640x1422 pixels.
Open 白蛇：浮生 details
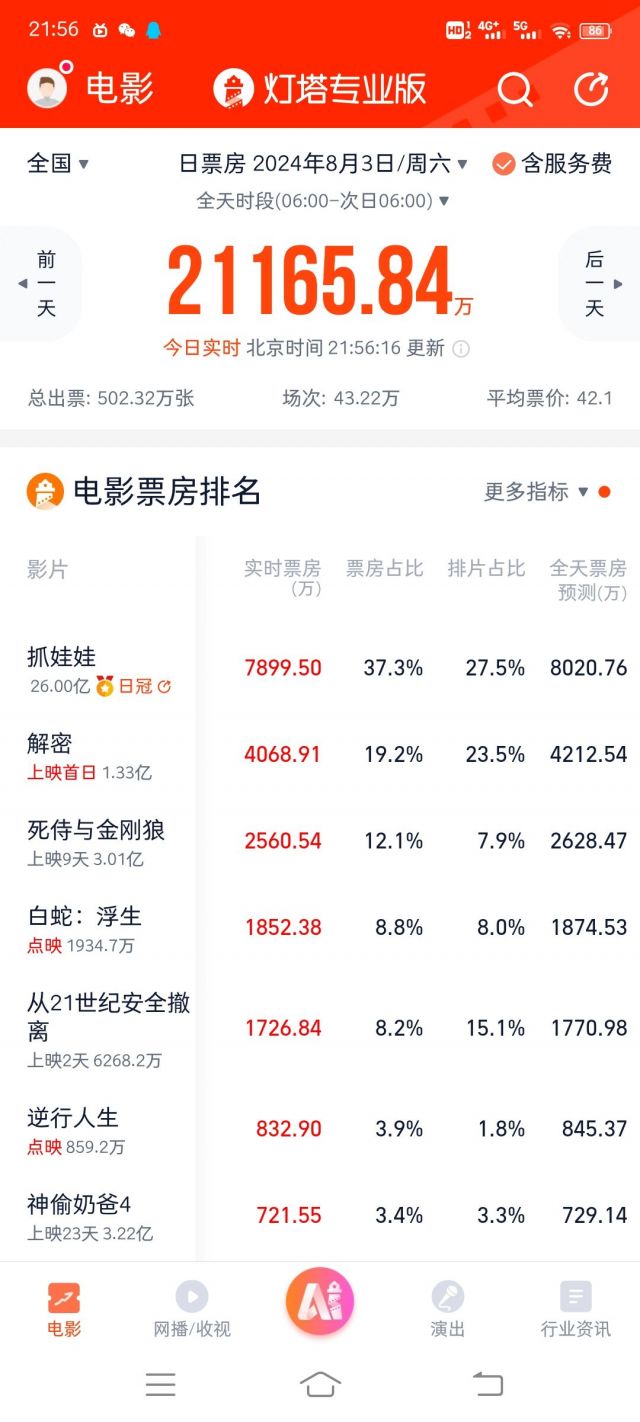click(x=320, y=928)
